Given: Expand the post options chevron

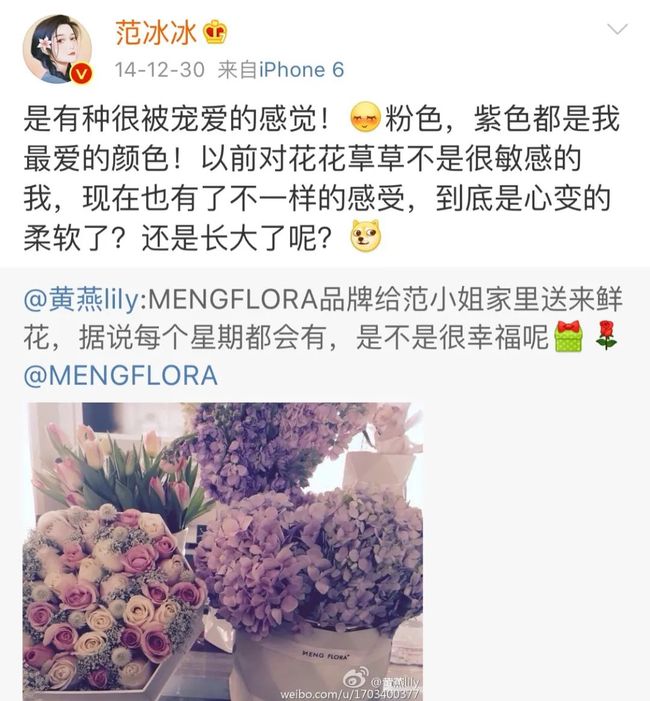Looking at the screenshot, I should (618, 30).
